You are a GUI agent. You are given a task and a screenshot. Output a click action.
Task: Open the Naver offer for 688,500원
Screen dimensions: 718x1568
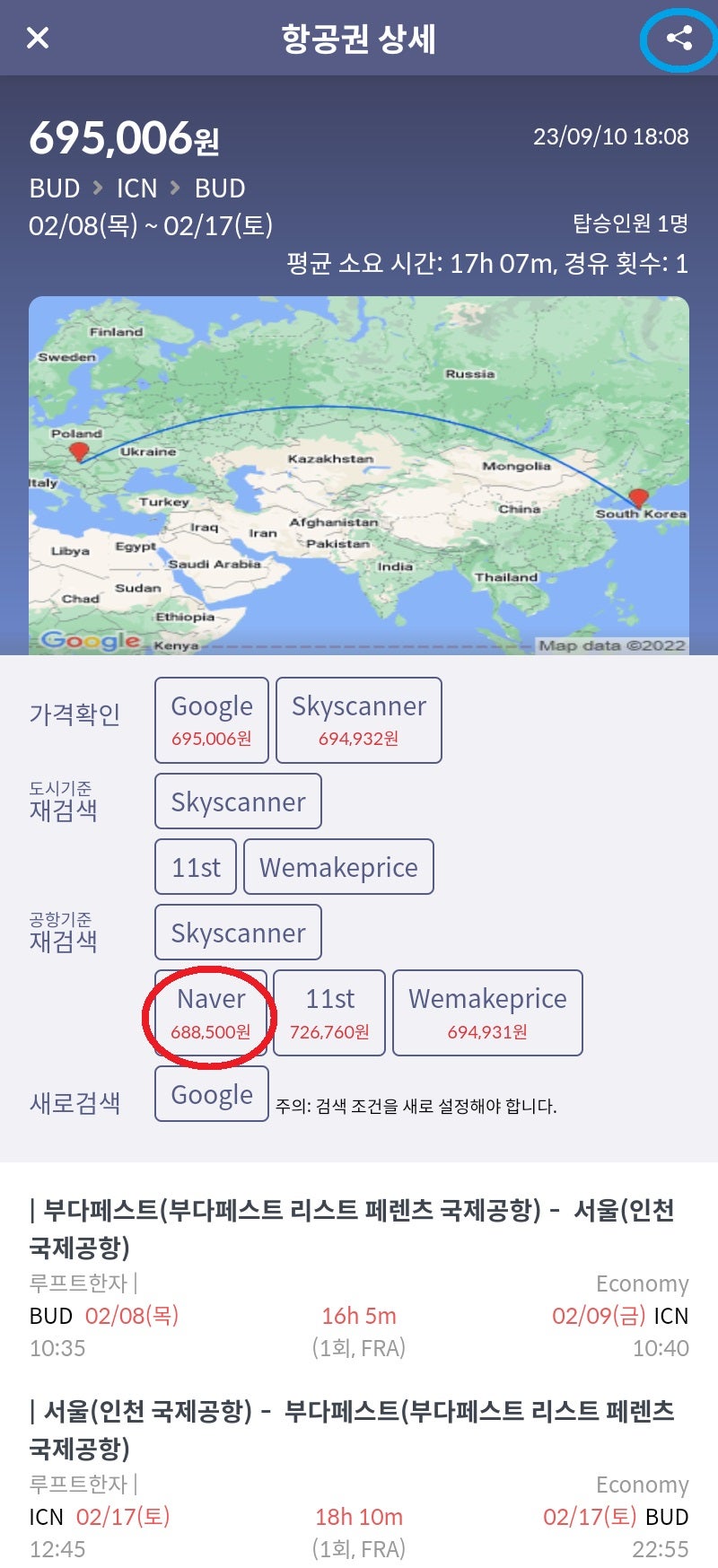[x=211, y=1012]
